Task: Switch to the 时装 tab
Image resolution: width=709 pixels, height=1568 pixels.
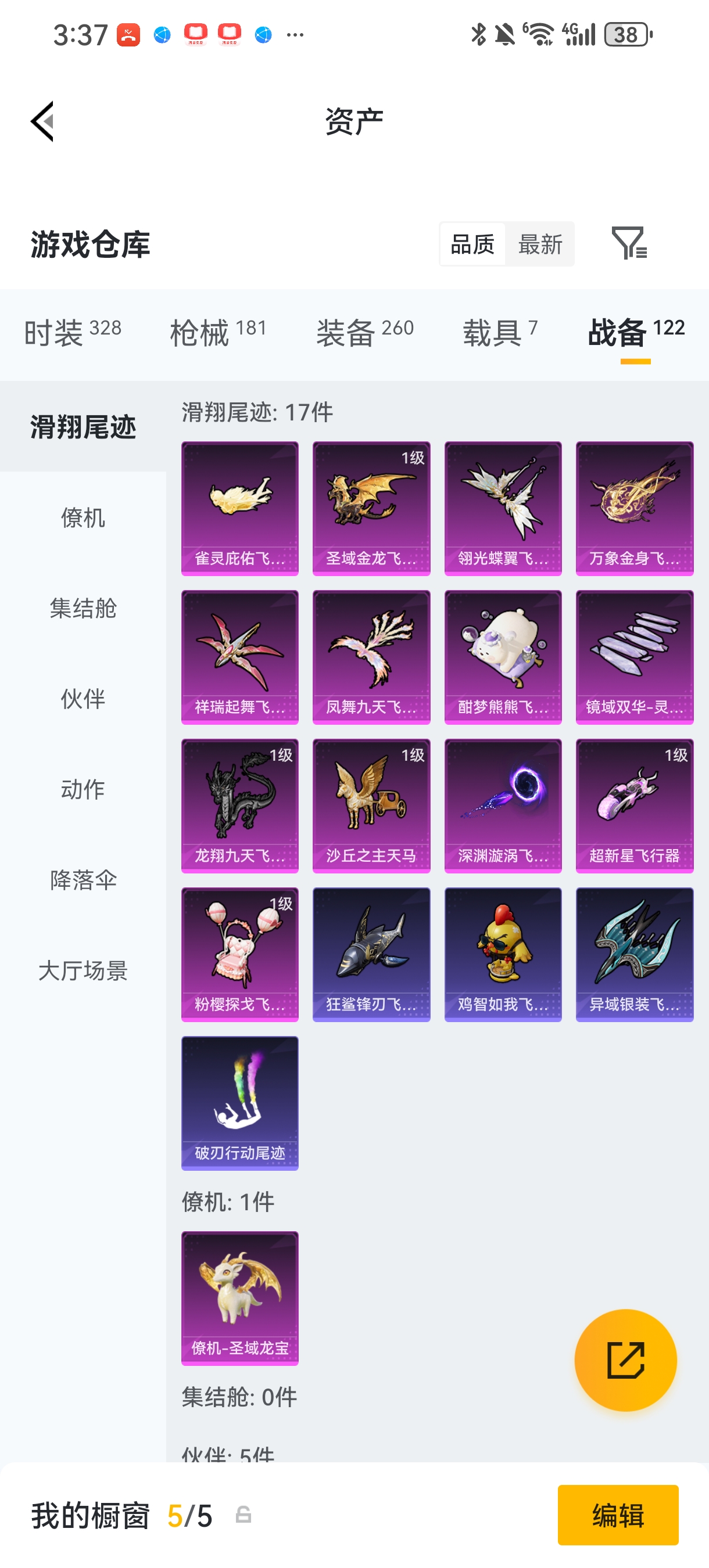Action: click(73, 332)
